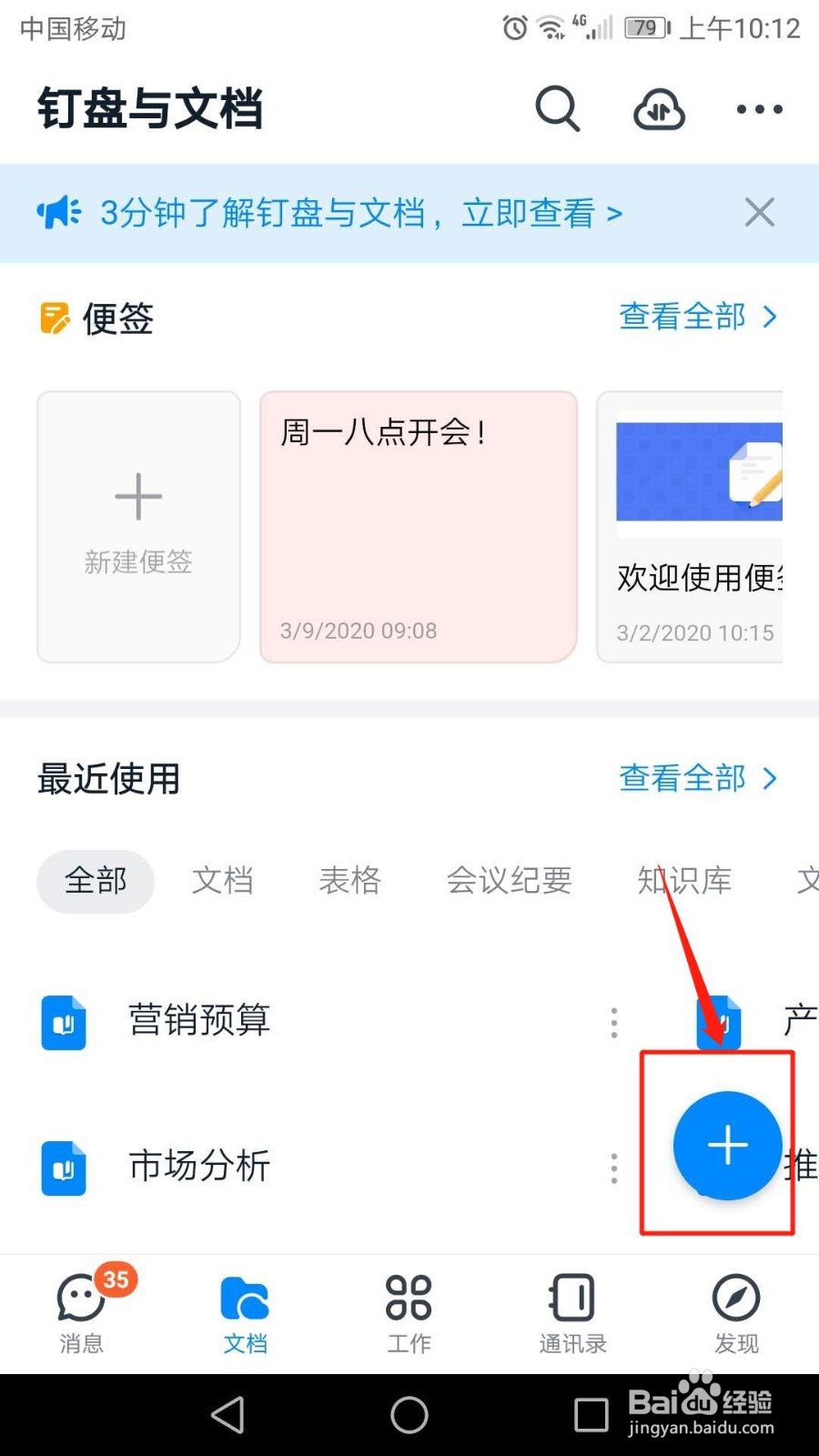
Task: Open the 市场分析 item's three-dot menu
Action: pyautogui.click(x=613, y=1168)
